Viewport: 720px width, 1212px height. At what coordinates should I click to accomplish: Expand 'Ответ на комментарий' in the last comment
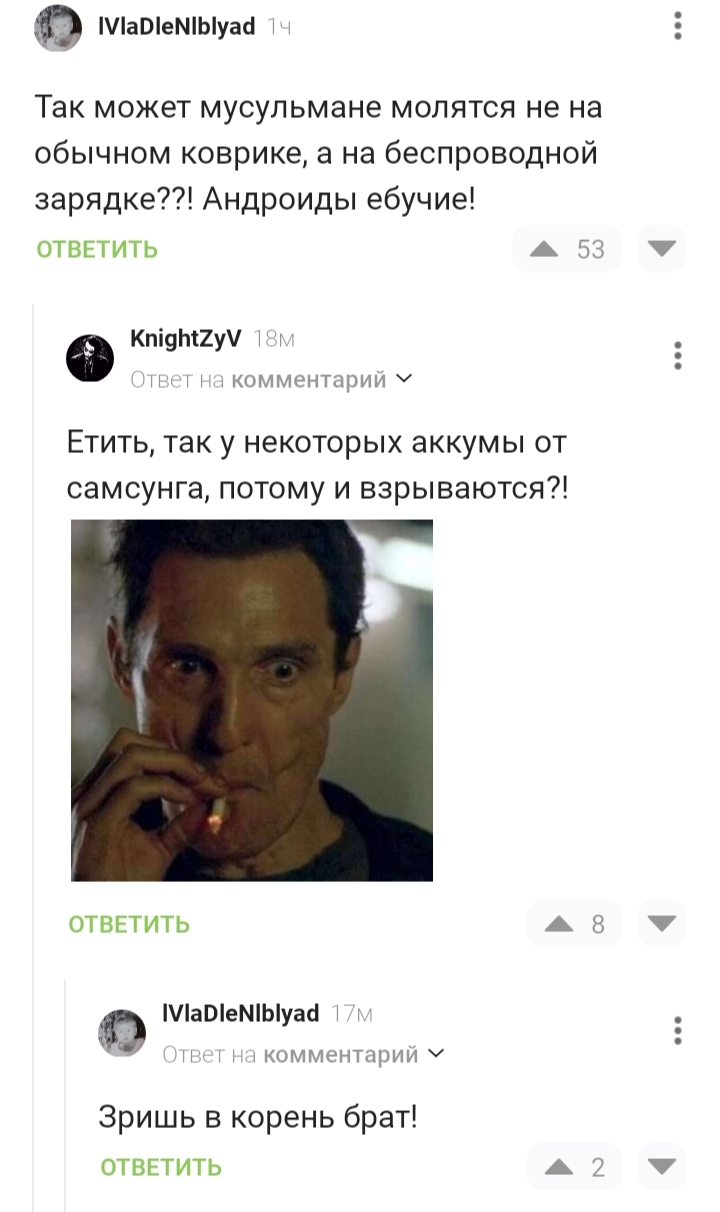[302, 1054]
